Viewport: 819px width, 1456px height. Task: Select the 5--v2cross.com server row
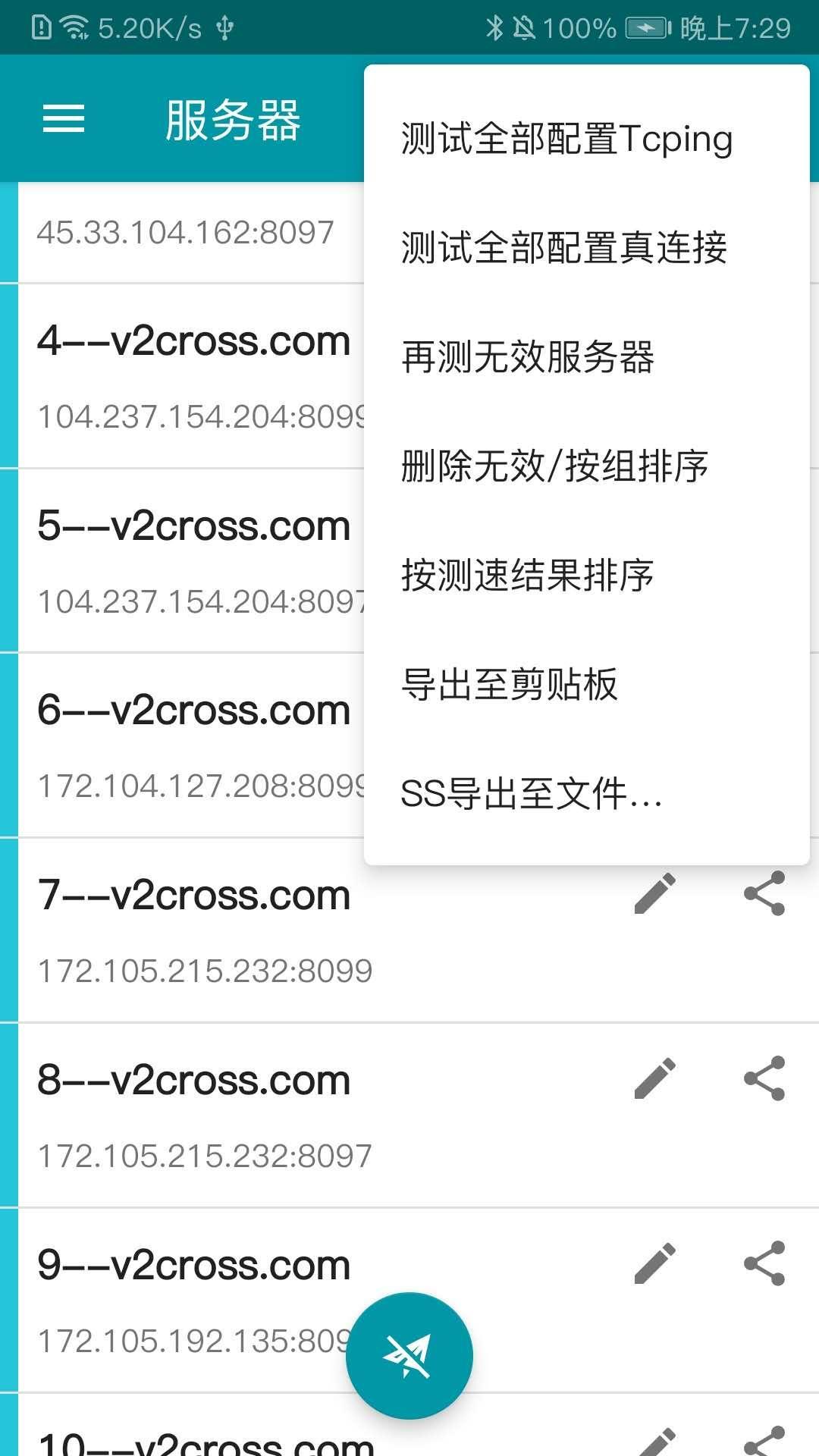191,561
